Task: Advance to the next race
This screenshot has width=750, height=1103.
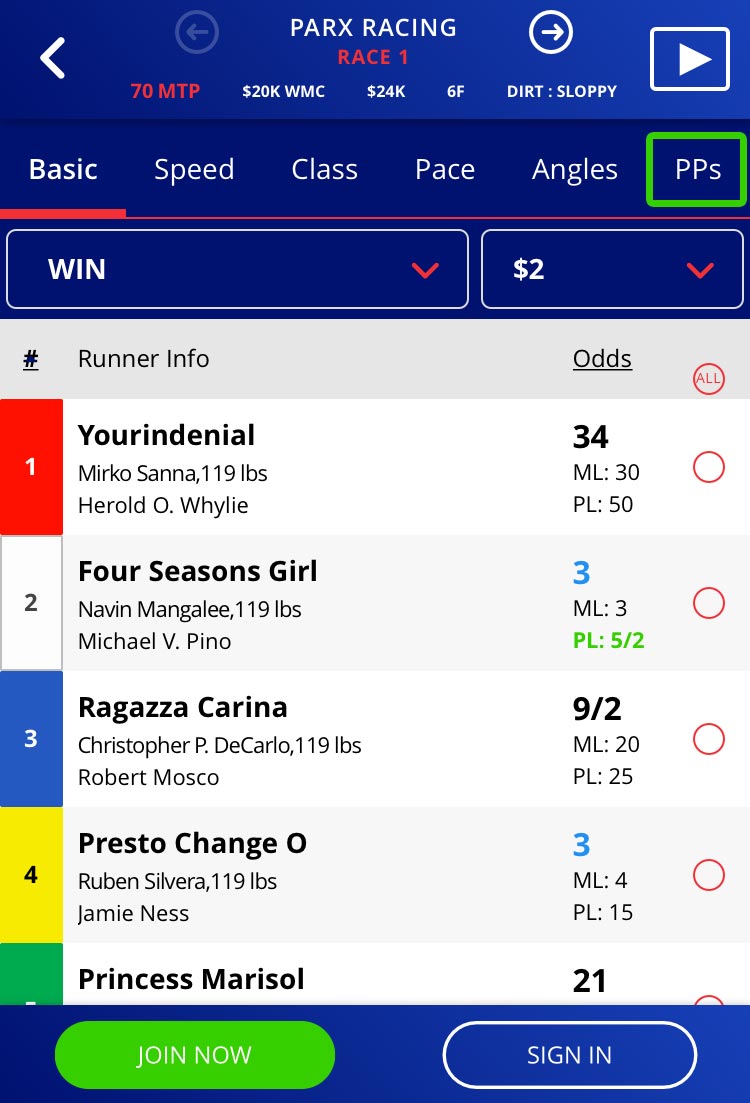Action: point(550,34)
